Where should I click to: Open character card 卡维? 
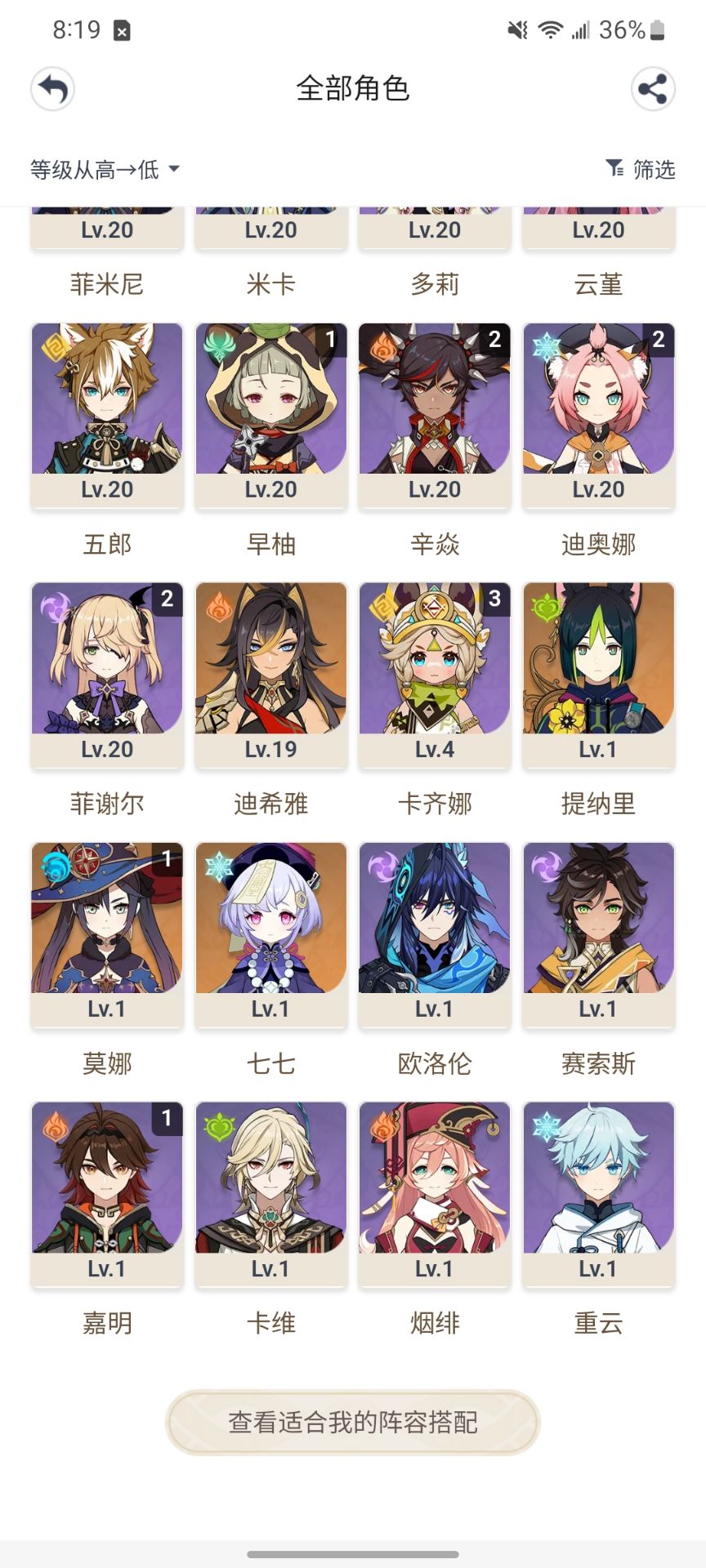(271, 1196)
